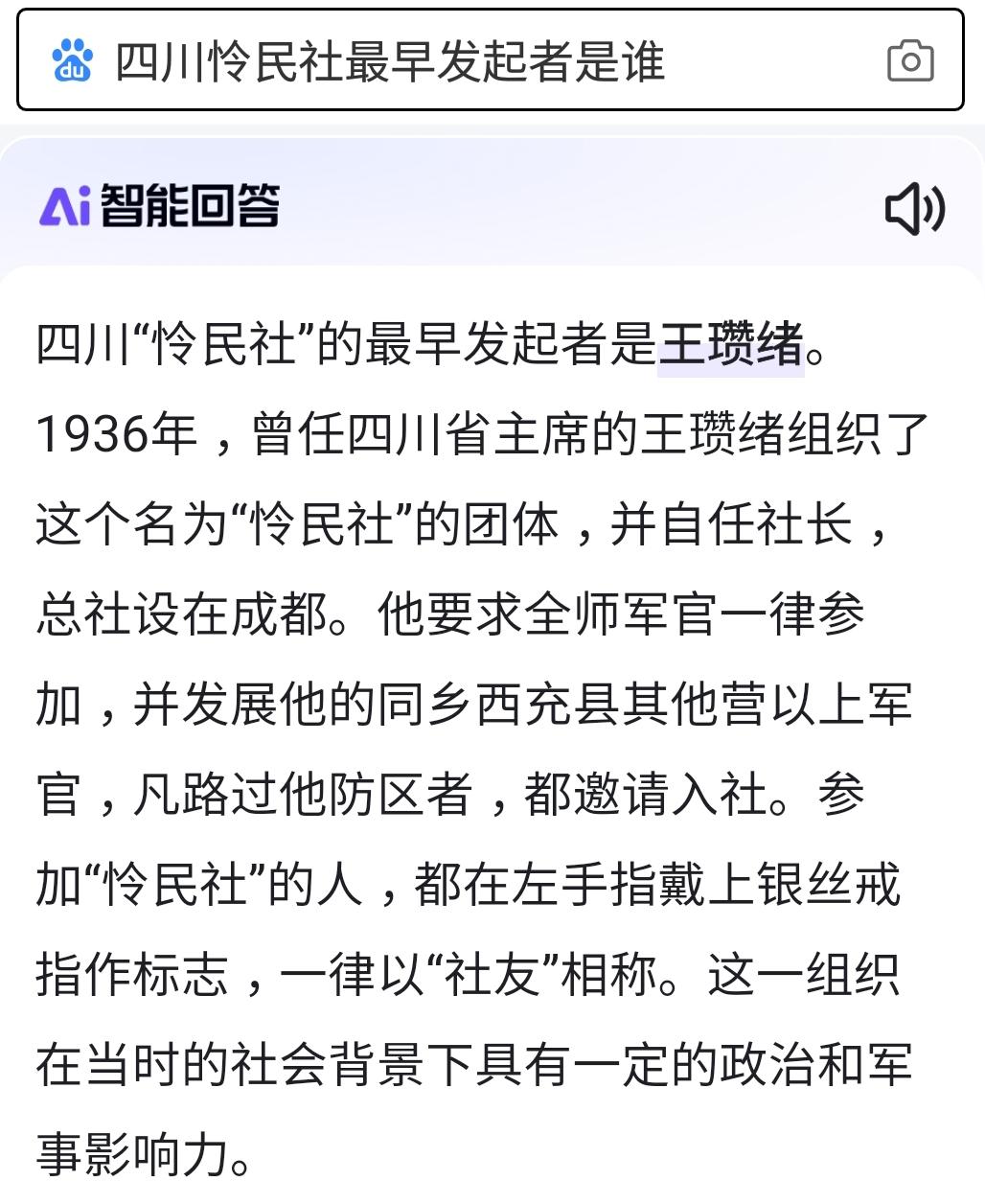985x1204 pixels.
Task: Play the AI answer read aloud
Action: pos(913,207)
